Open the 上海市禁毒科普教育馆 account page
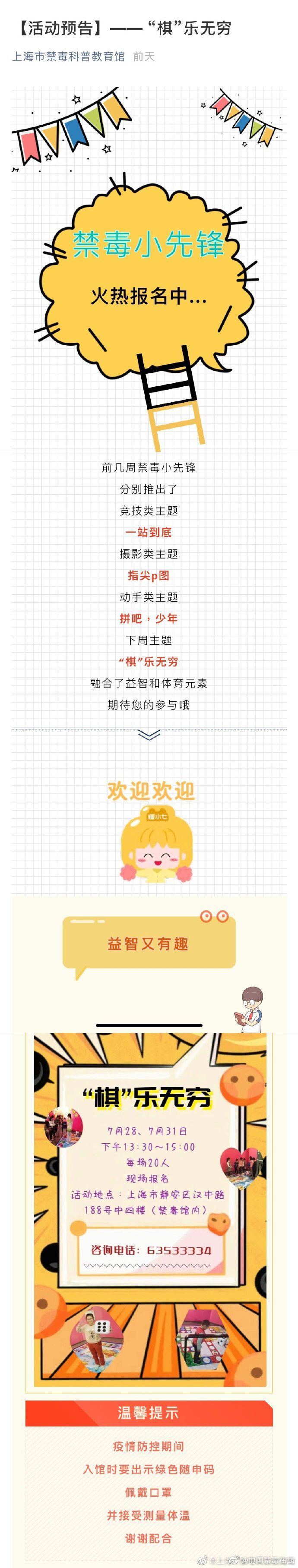This screenshot has height=1568, width=298. tap(68, 57)
